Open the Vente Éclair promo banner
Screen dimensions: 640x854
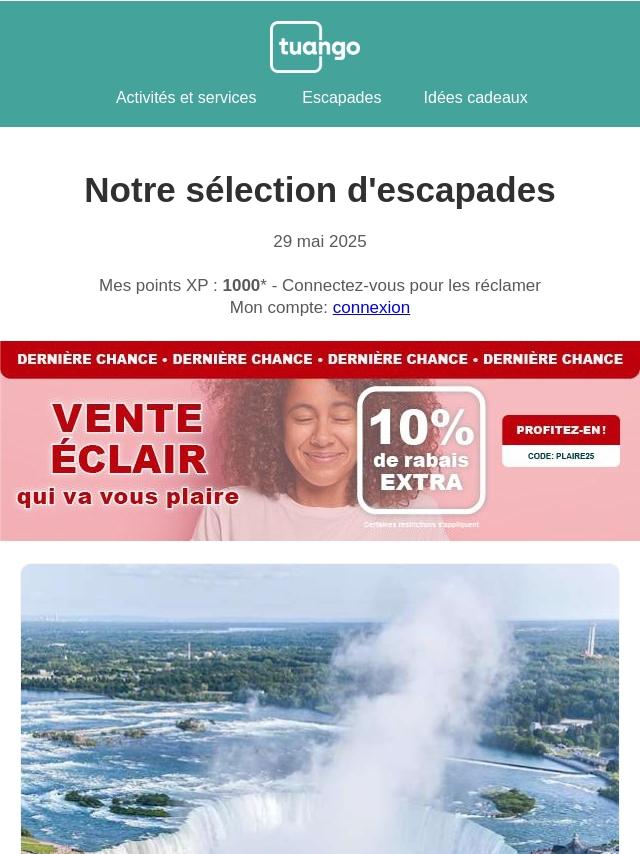[320, 442]
